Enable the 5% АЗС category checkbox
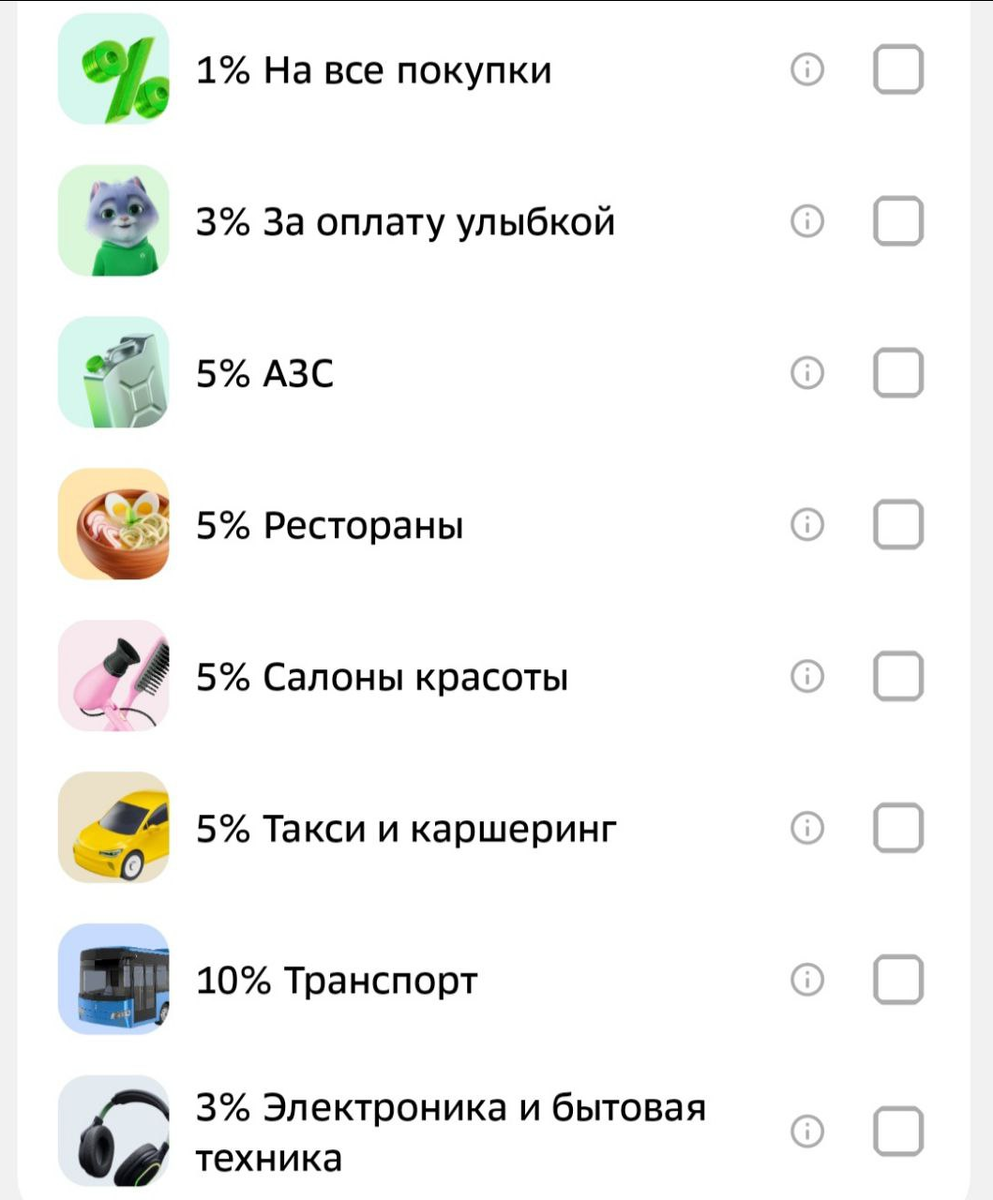 896,372
